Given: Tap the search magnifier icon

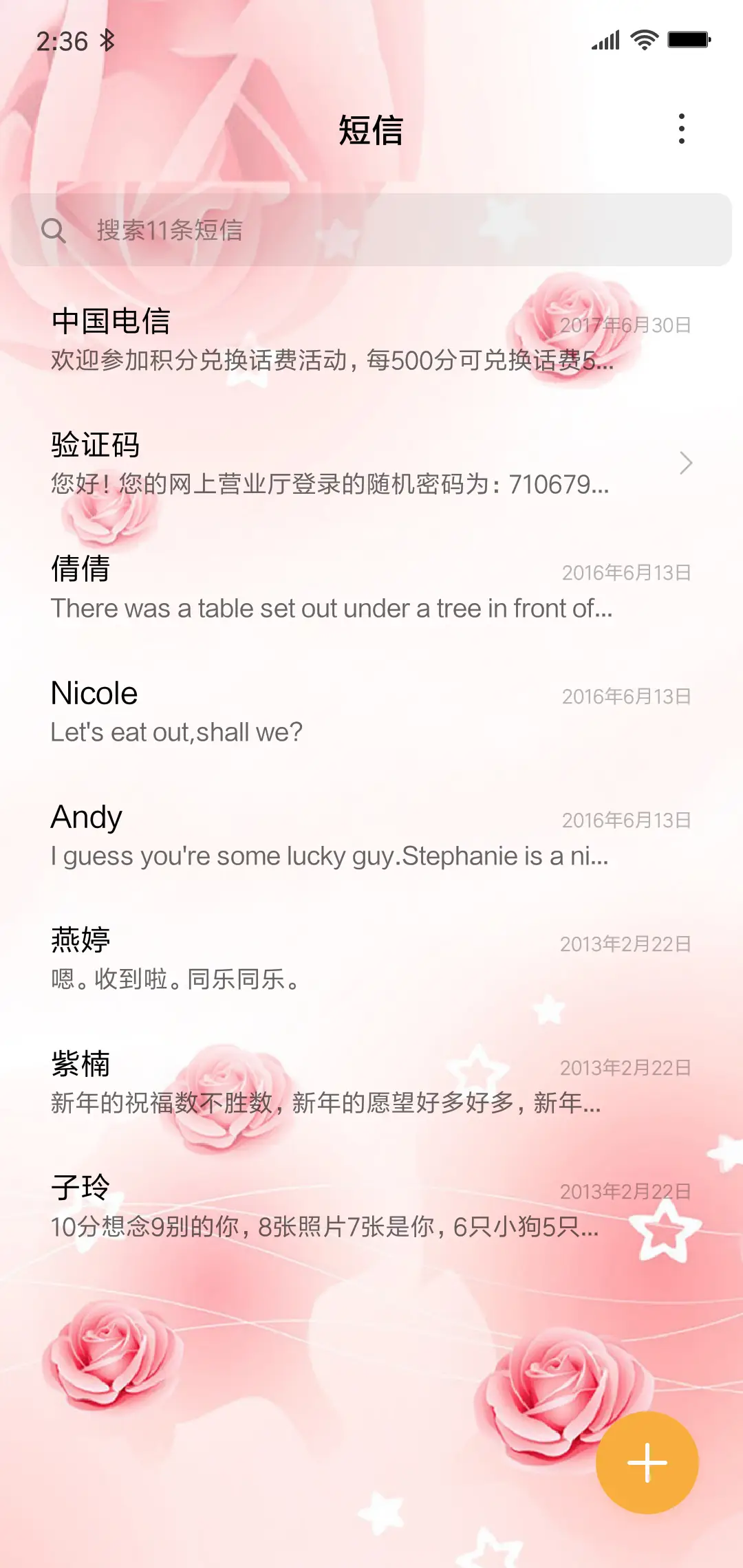Looking at the screenshot, I should (56, 230).
